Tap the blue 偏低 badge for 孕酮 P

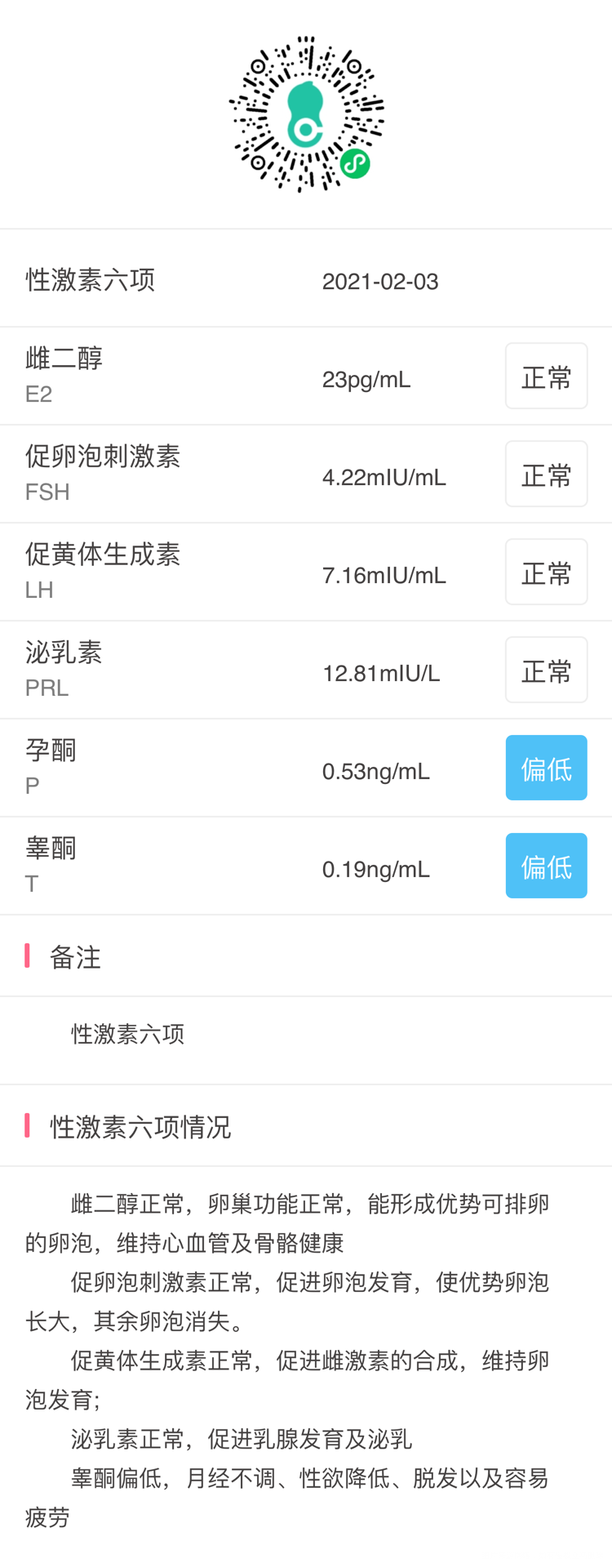pos(546,768)
